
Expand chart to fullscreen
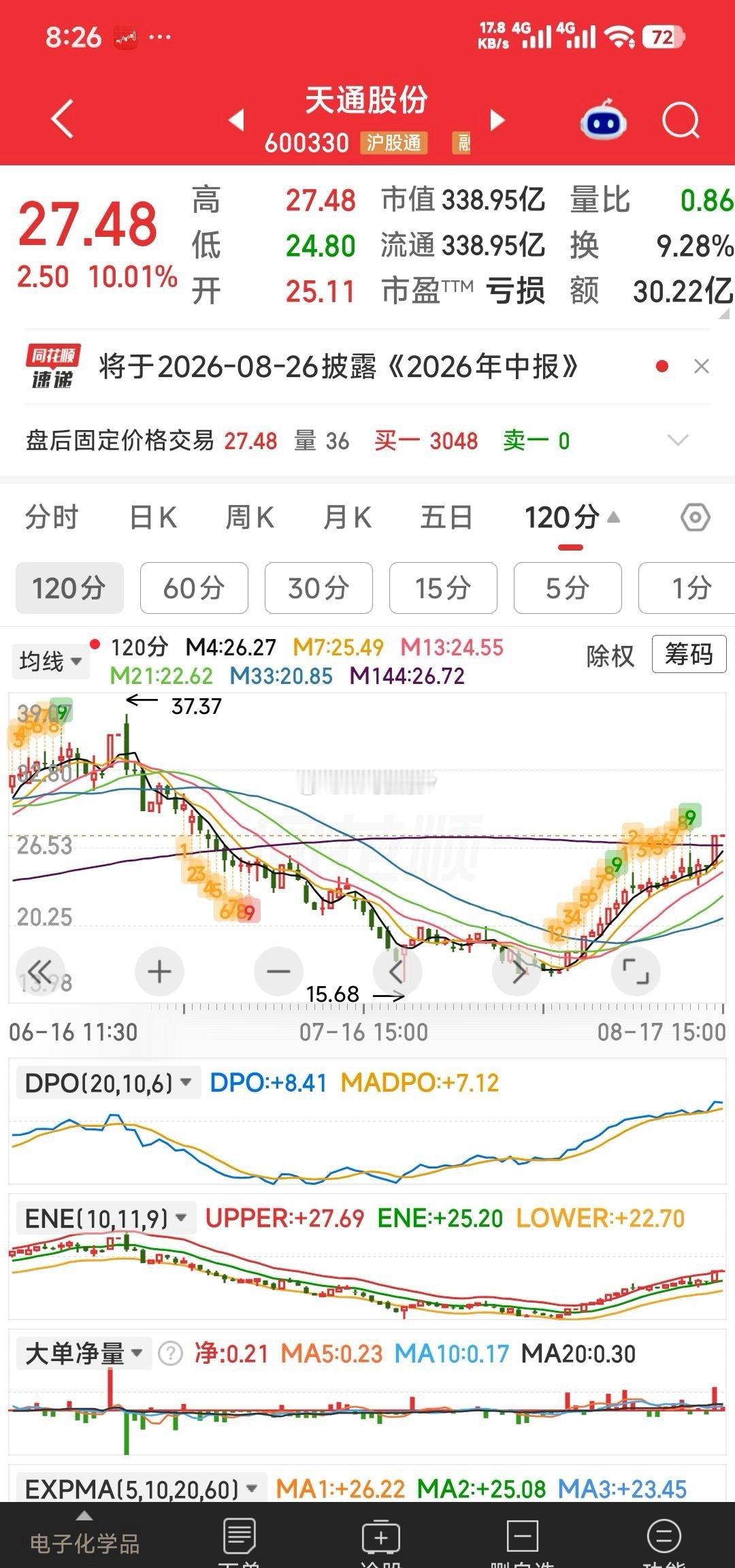(x=636, y=971)
